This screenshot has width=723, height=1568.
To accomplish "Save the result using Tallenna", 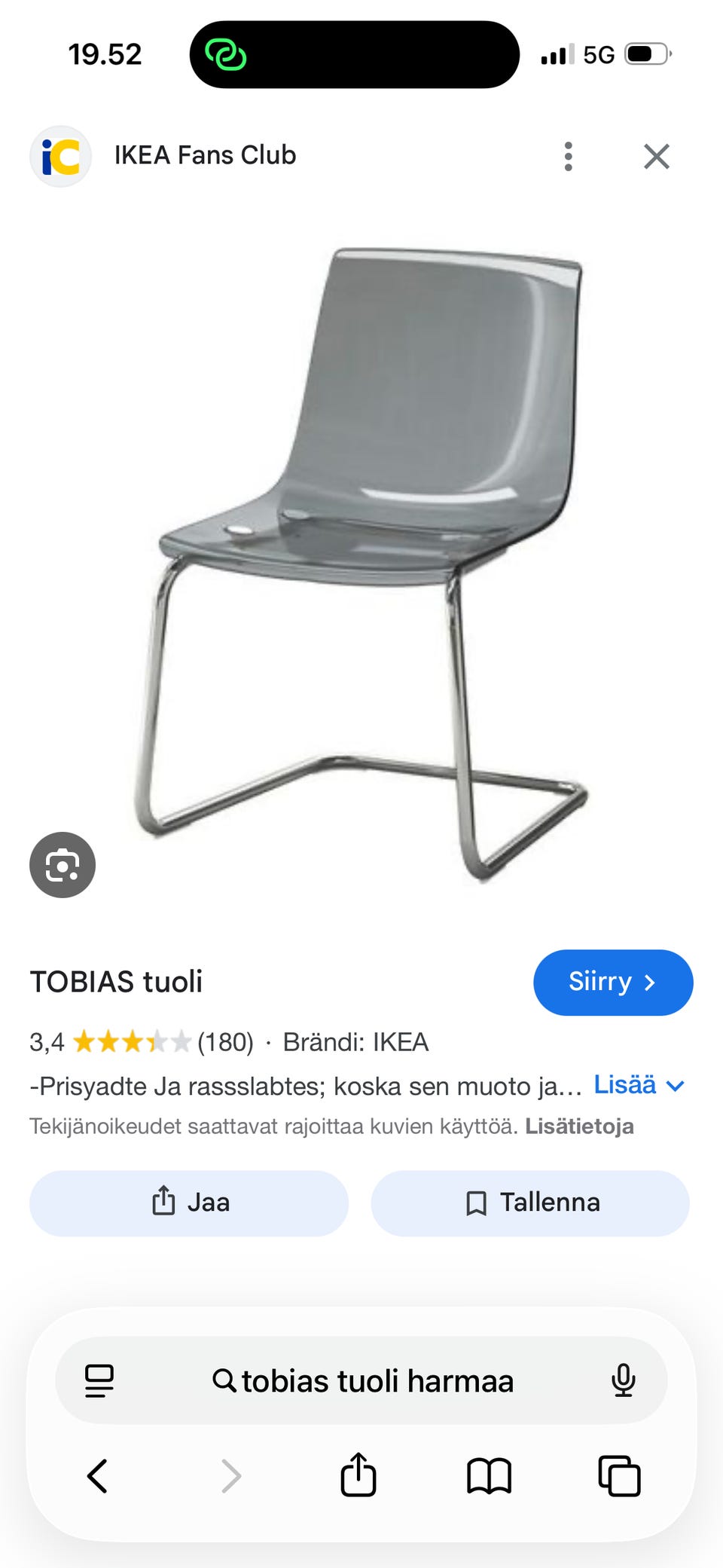I will (529, 1203).
